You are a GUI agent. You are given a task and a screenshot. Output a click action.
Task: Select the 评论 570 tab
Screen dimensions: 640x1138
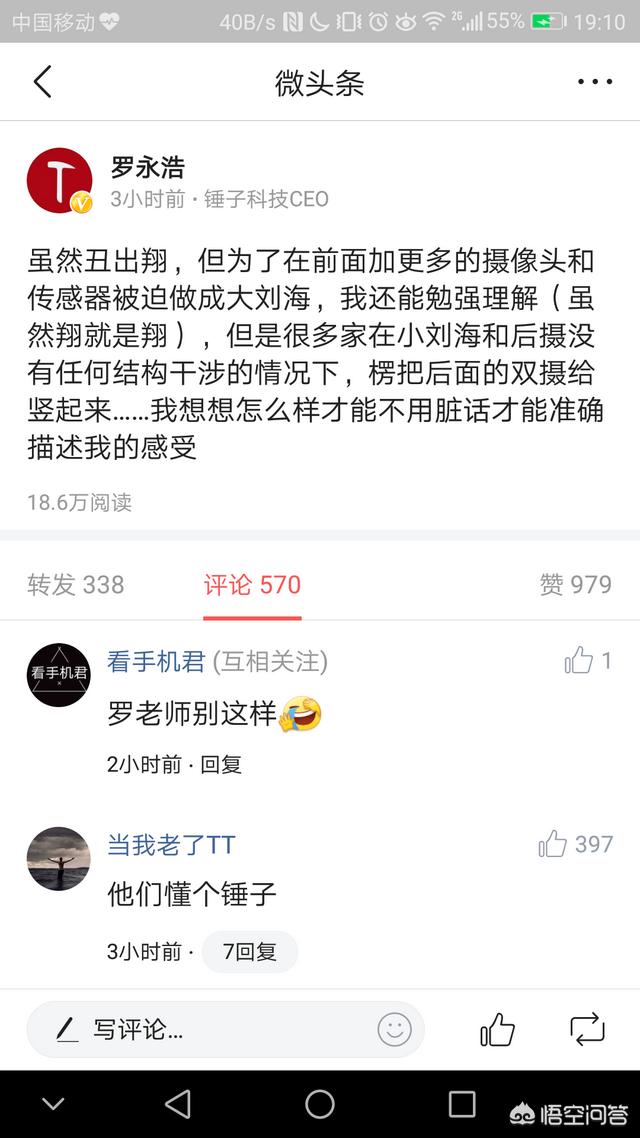[252, 585]
